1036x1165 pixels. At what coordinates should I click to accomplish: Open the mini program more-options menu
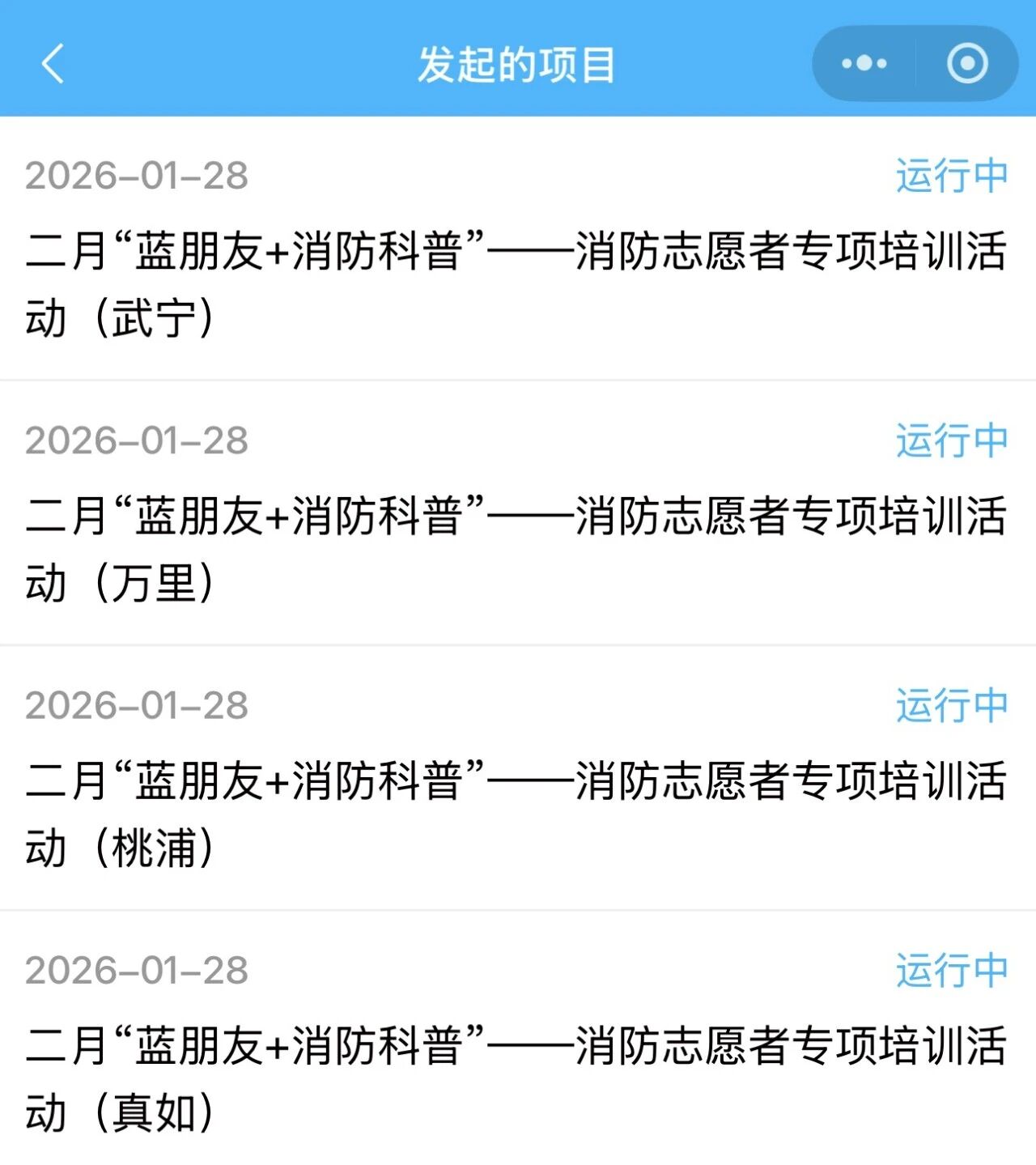[x=864, y=63]
